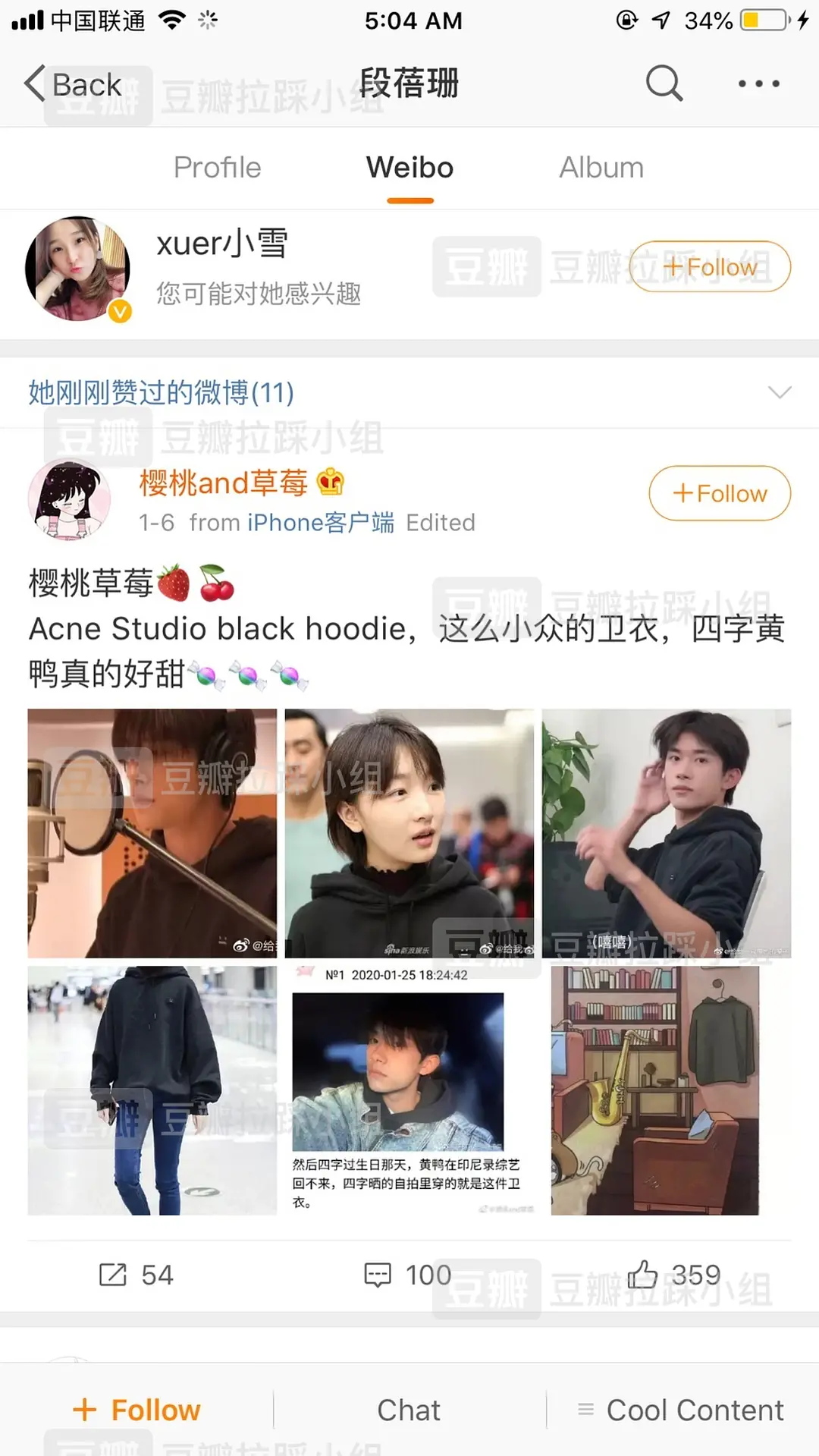Viewport: 819px width, 1456px height.
Task: Expand the recently liked weibo section
Action: click(x=779, y=392)
